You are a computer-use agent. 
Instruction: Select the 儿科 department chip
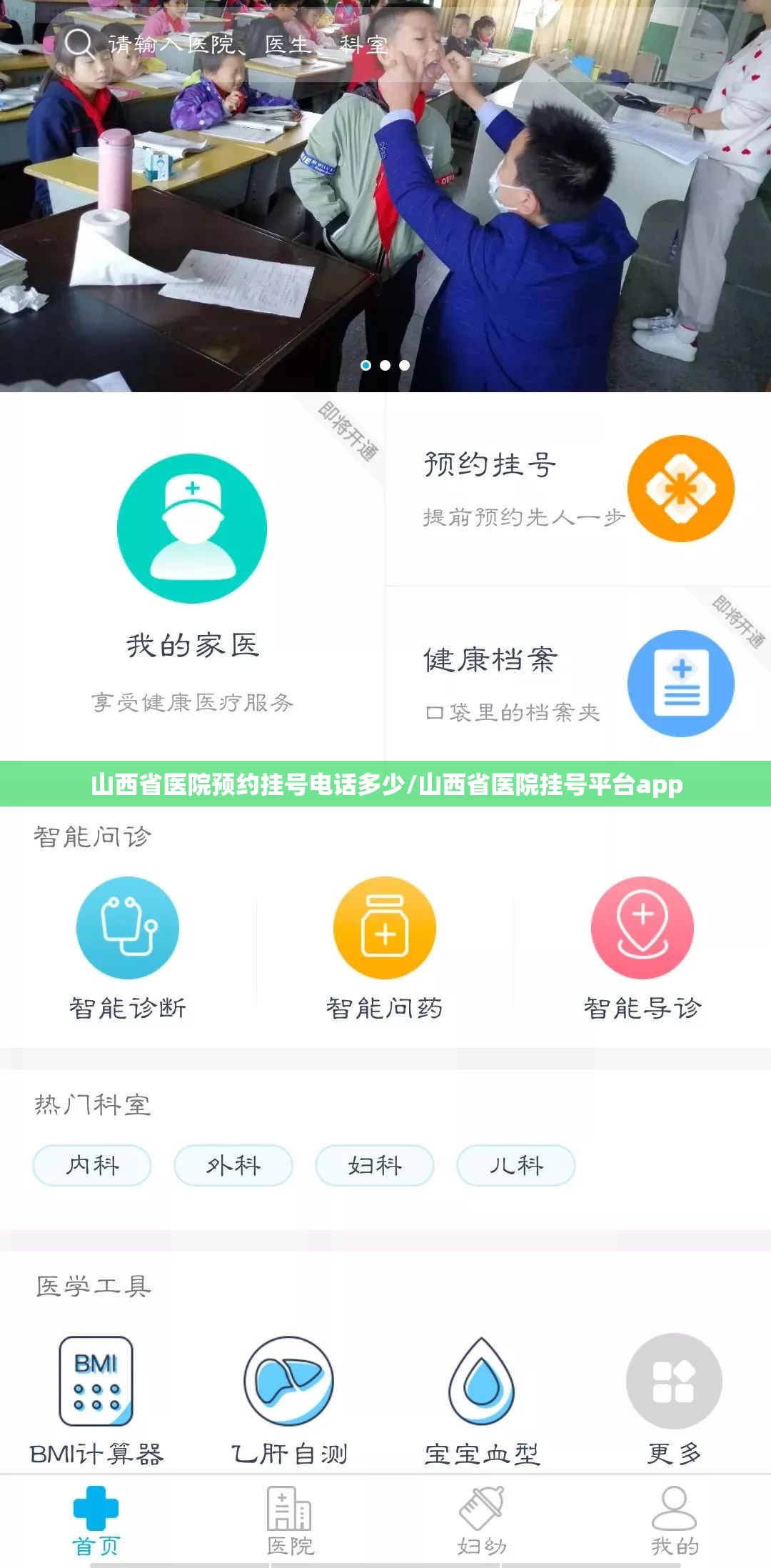516,1165
